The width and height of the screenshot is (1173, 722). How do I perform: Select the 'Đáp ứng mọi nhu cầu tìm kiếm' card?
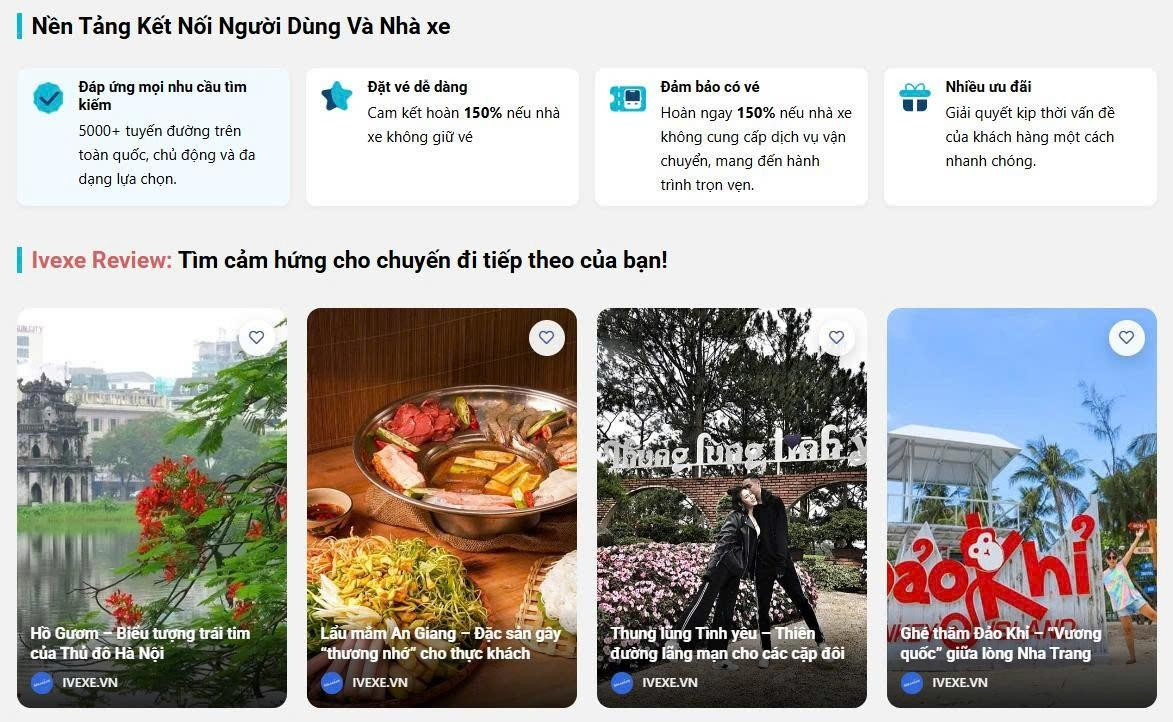[x=153, y=137]
